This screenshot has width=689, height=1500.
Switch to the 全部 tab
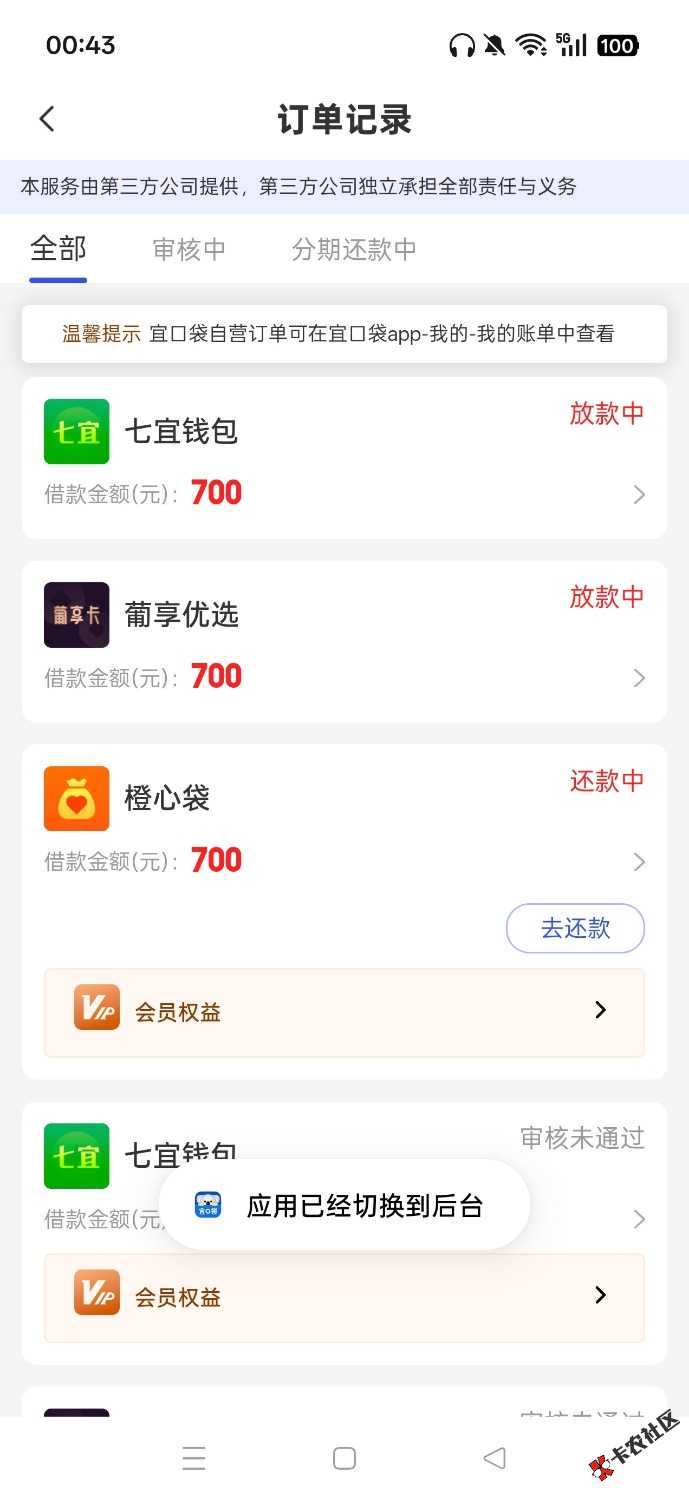pyautogui.click(x=58, y=249)
